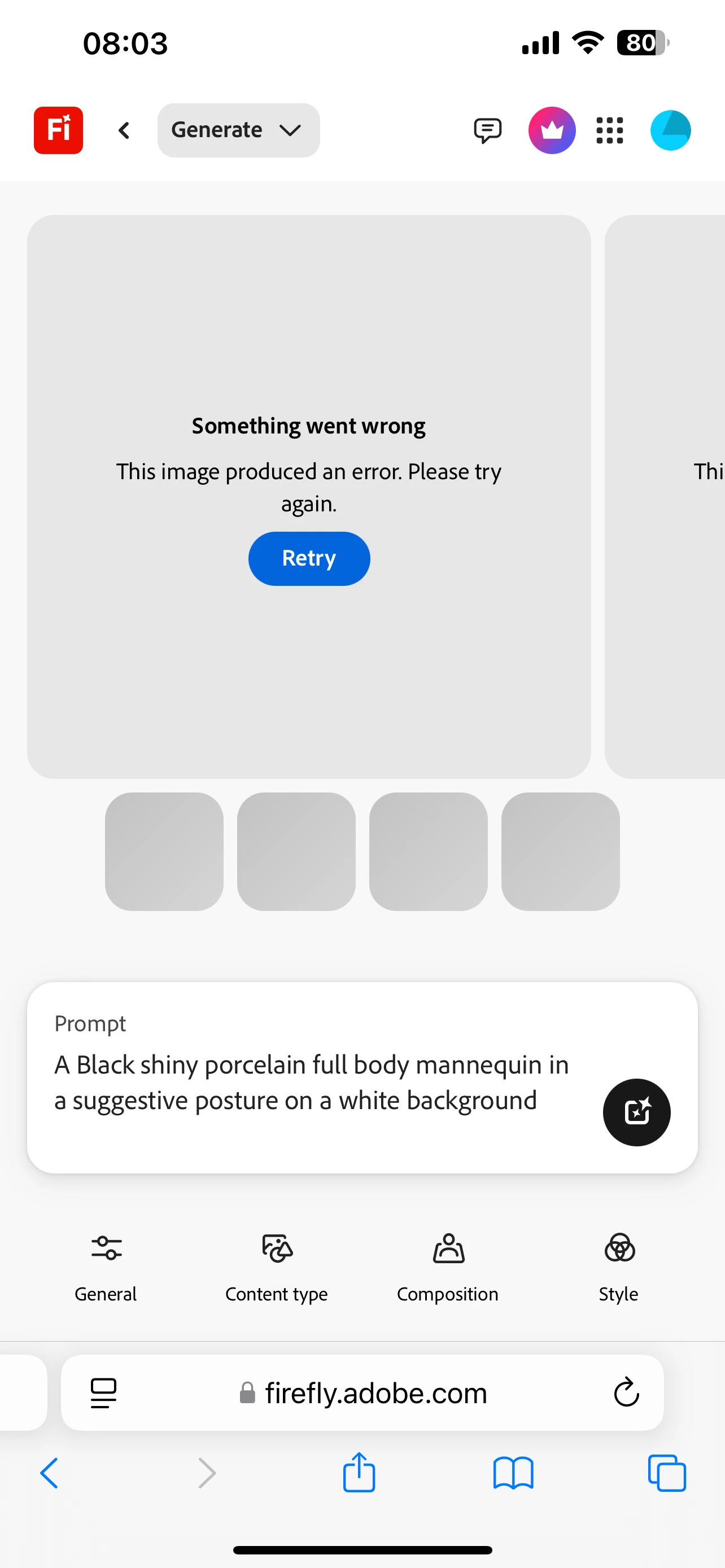Reload the page in Safari
725x1568 pixels.
click(x=626, y=1392)
